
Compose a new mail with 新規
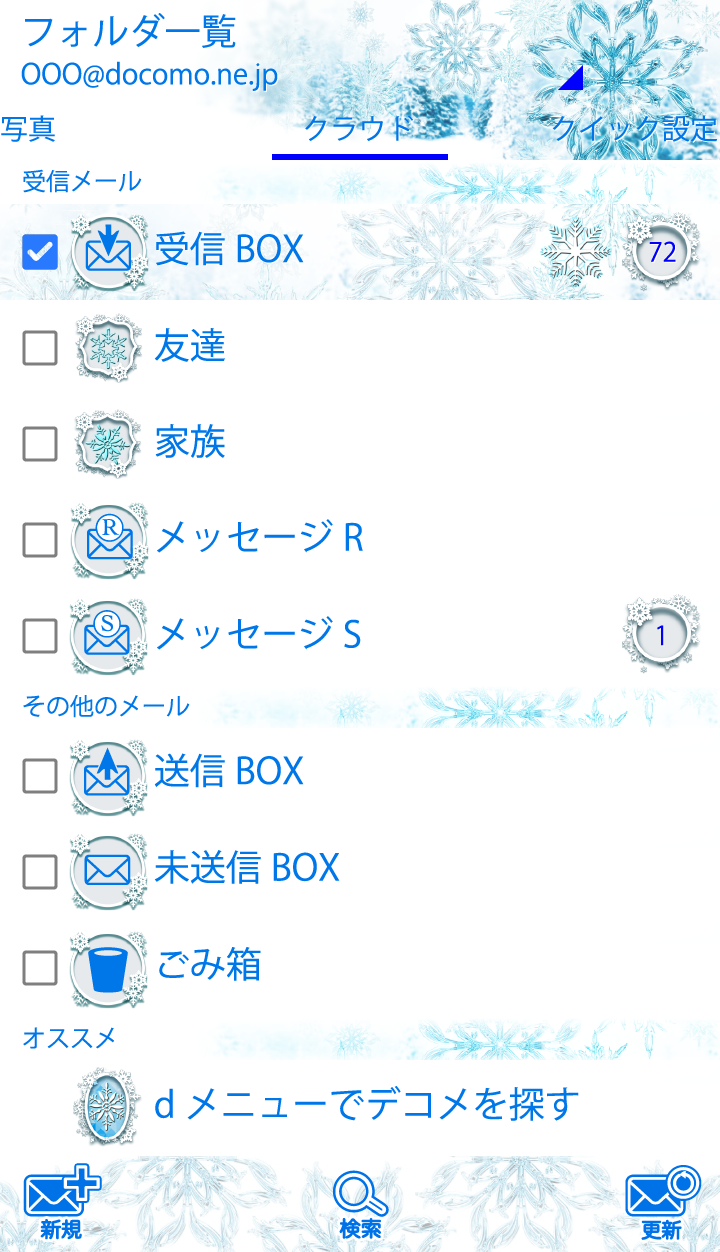tap(61, 1206)
